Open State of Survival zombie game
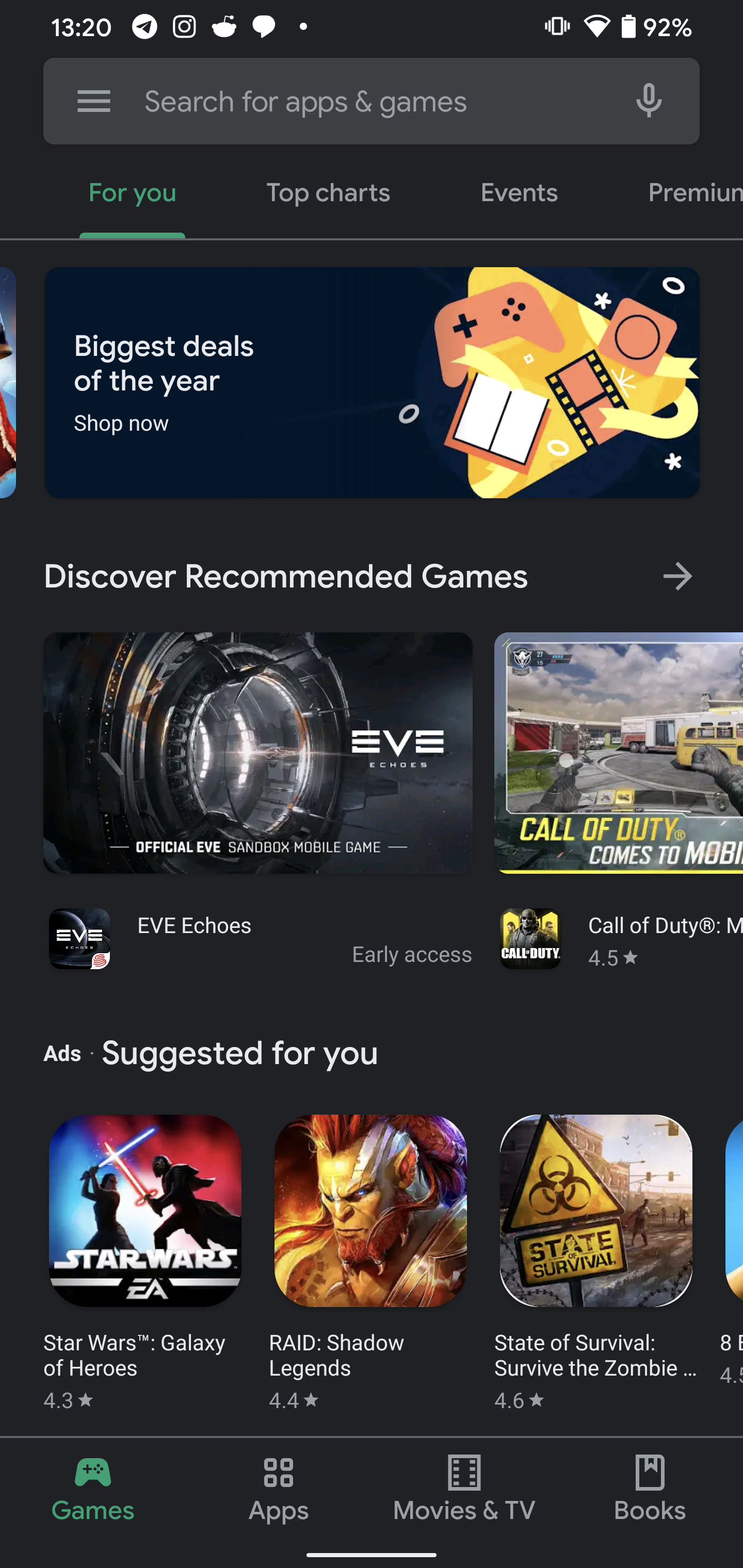The image size is (743, 1568). coord(595,1211)
